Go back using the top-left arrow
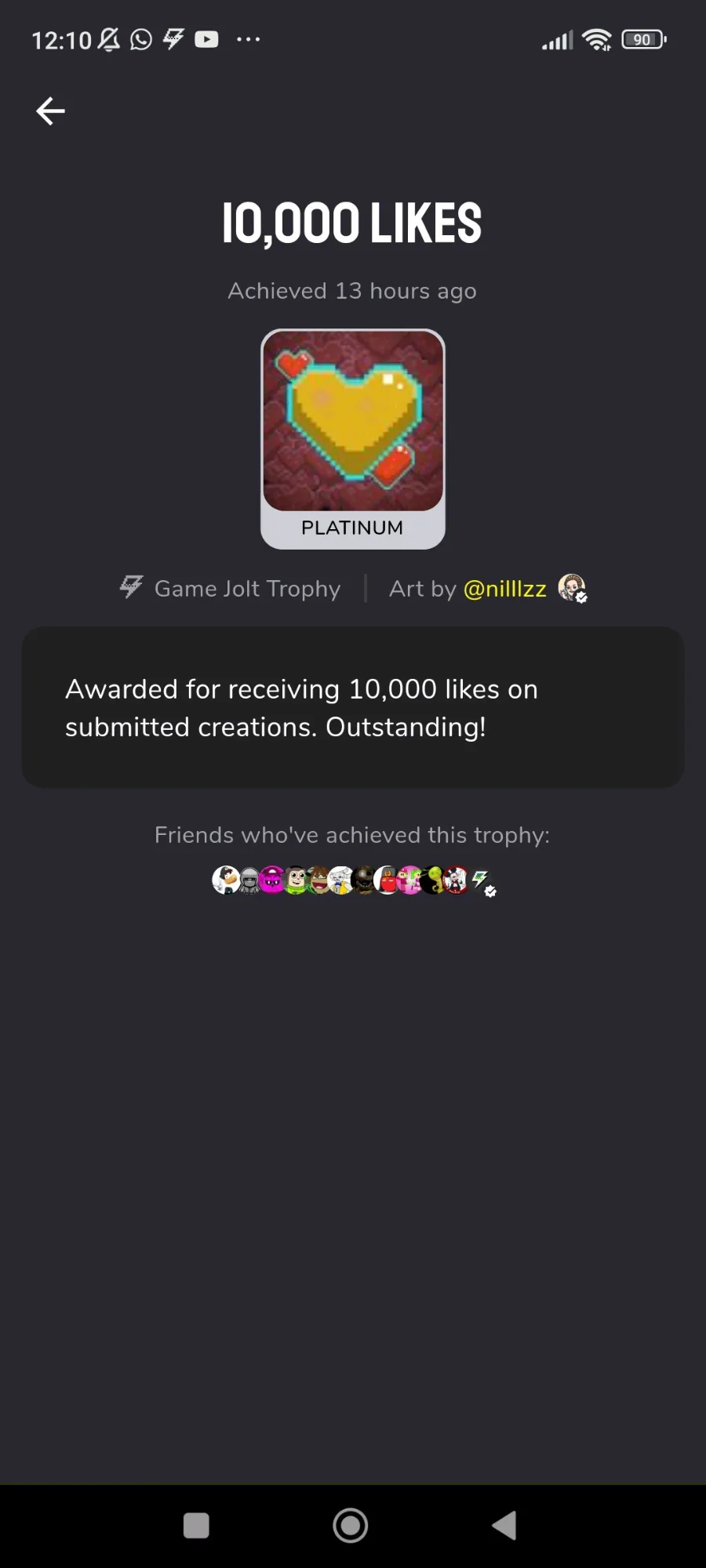This screenshot has height=1568, width=706. point(50,111)
